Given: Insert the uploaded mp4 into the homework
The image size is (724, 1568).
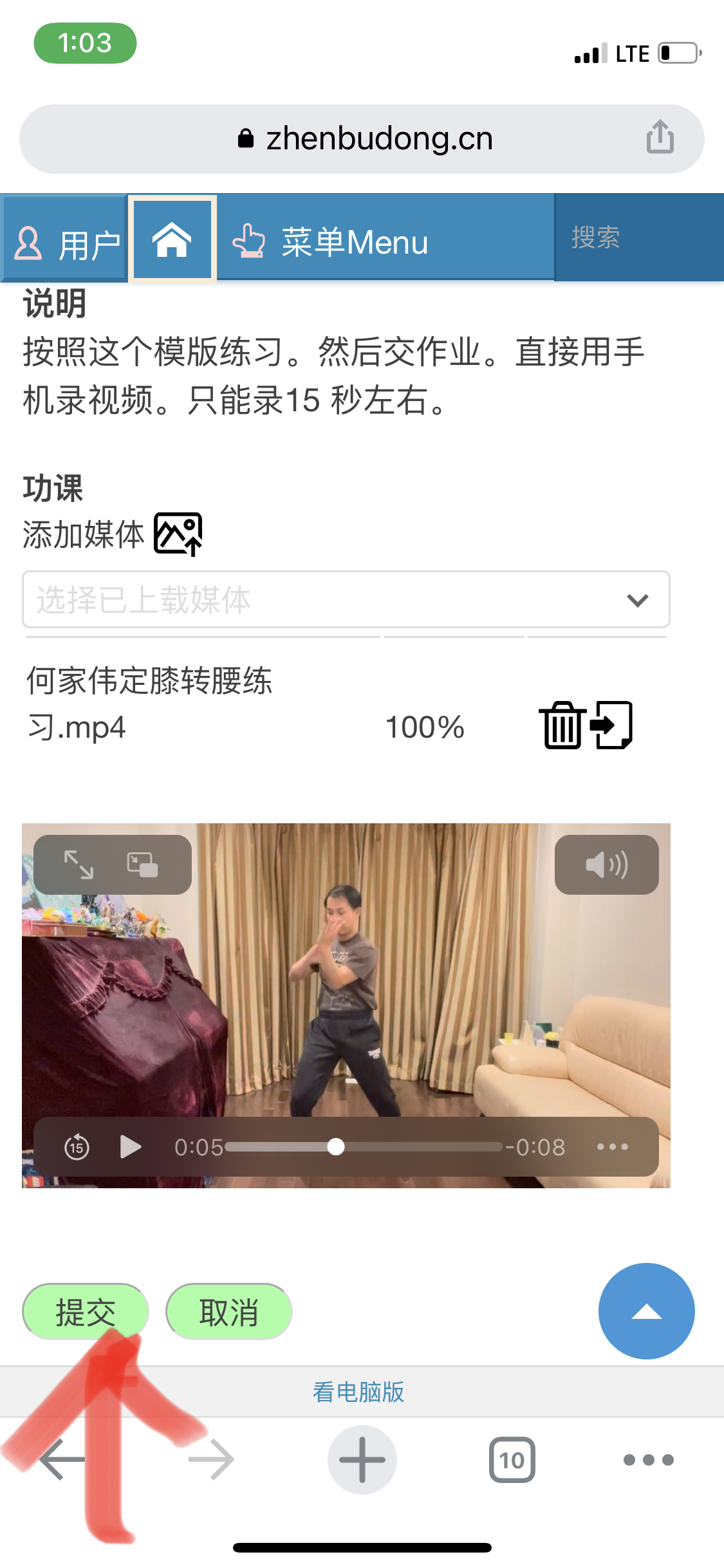Looking at the screenshot, I should (x=612, y=725).
